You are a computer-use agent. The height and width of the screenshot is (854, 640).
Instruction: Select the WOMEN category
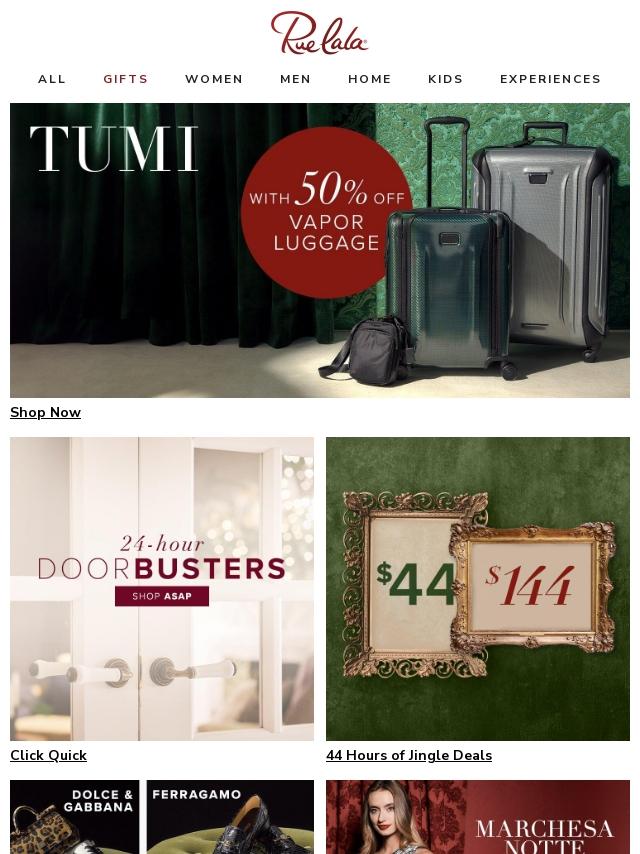pos(214,79)
